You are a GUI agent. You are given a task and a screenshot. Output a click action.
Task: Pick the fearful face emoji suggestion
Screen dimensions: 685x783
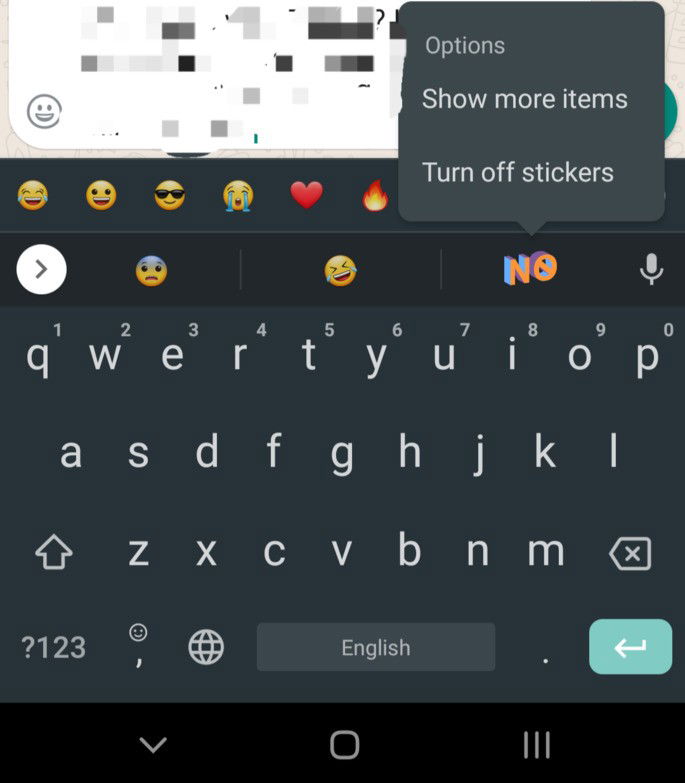click(x=151, y=270)
